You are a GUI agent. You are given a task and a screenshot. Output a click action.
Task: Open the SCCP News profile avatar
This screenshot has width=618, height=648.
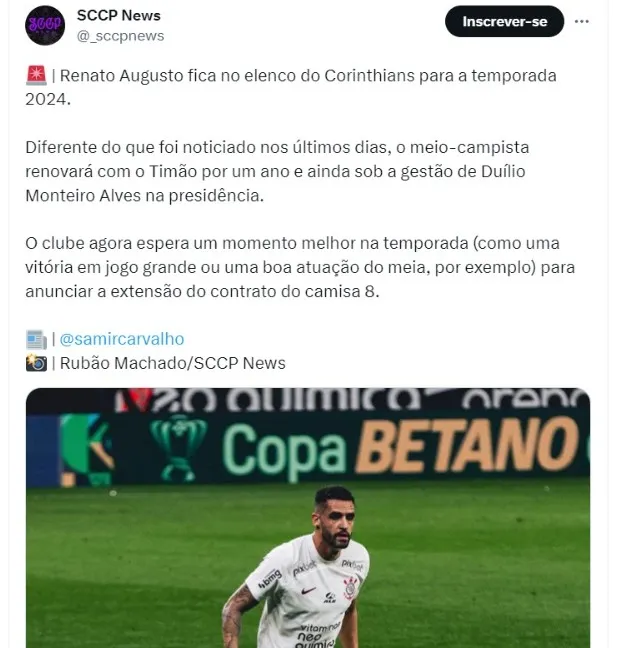[45, 25]
